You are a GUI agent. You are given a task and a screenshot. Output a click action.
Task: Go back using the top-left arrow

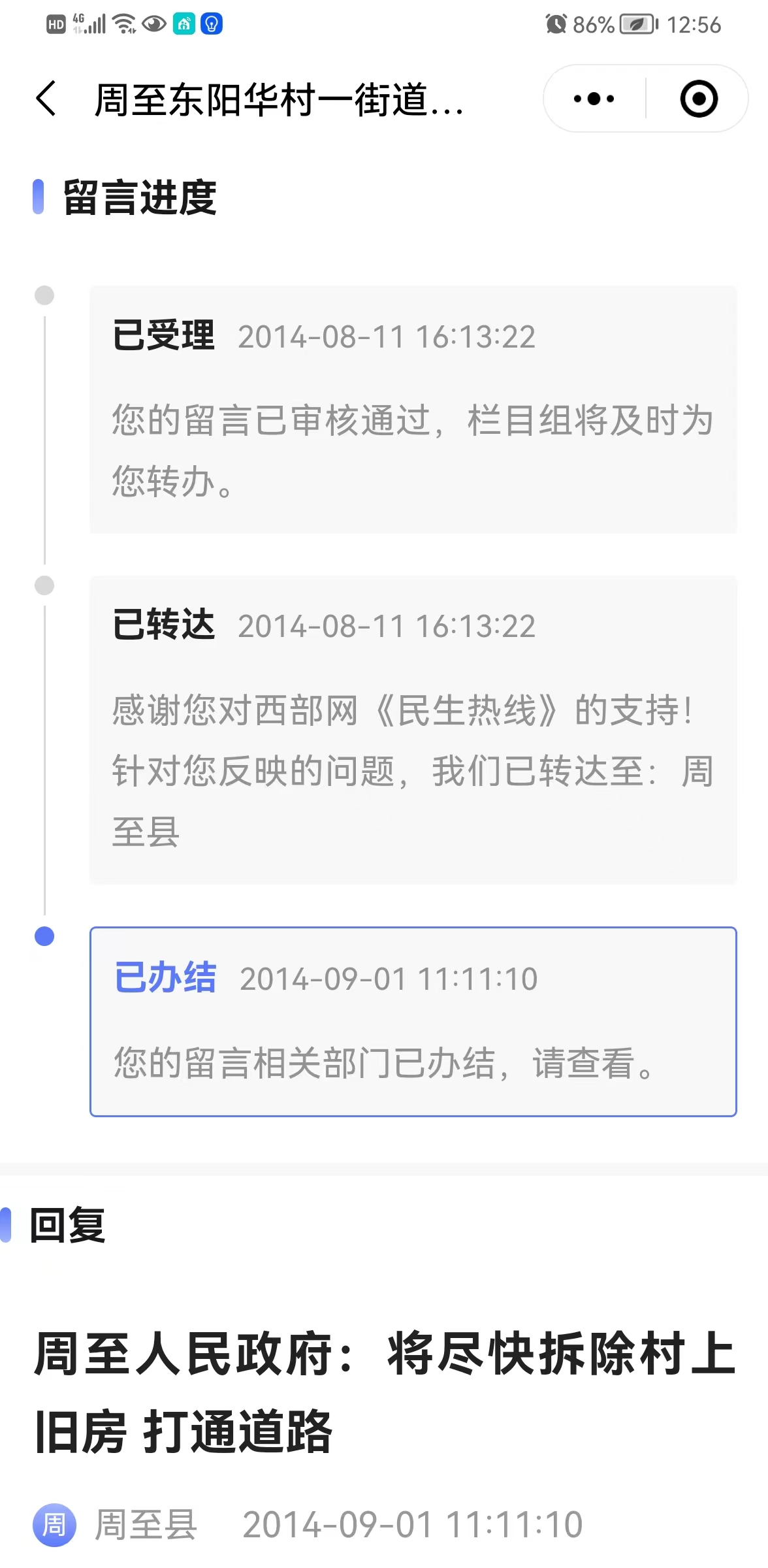click(x=46, y=99)
